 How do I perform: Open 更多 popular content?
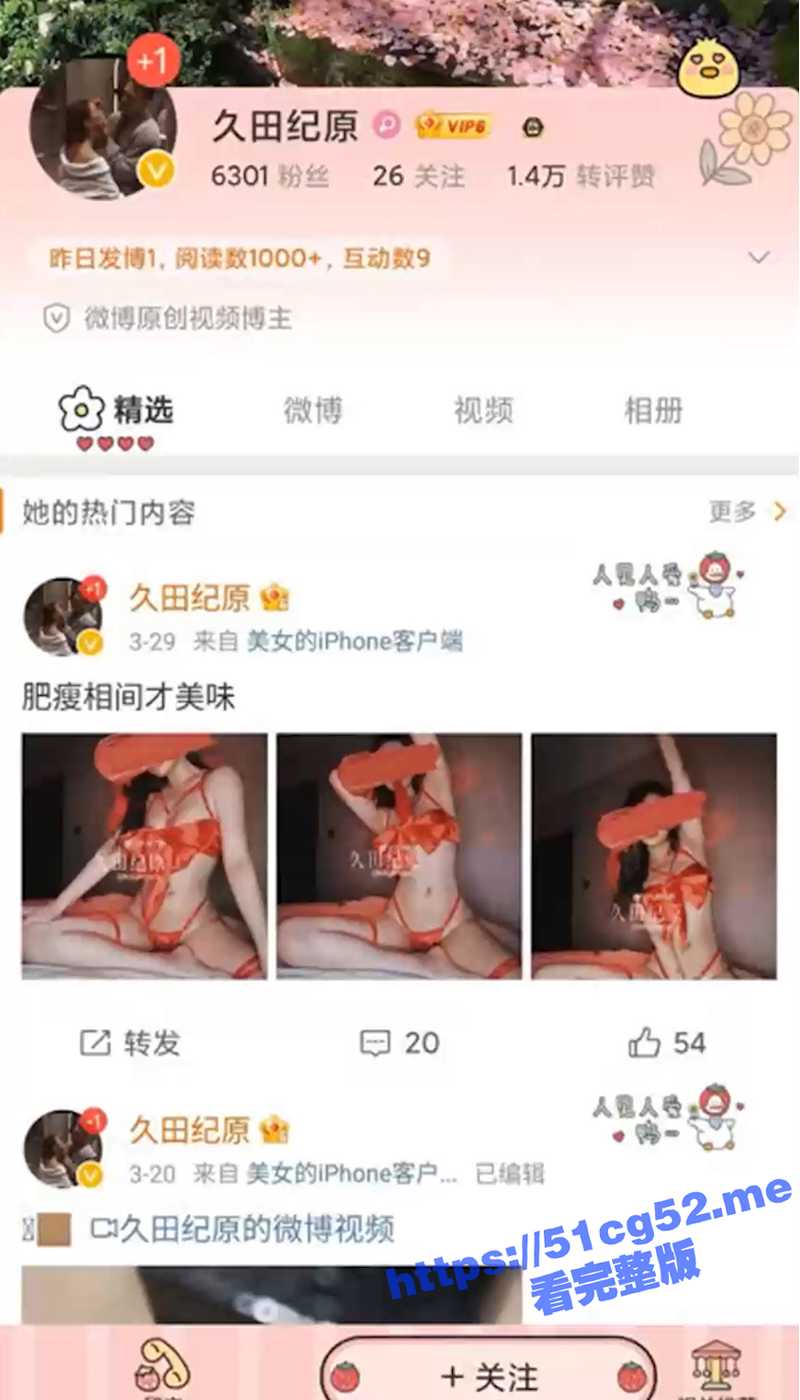pyautogui.click(x=746, y=512)
